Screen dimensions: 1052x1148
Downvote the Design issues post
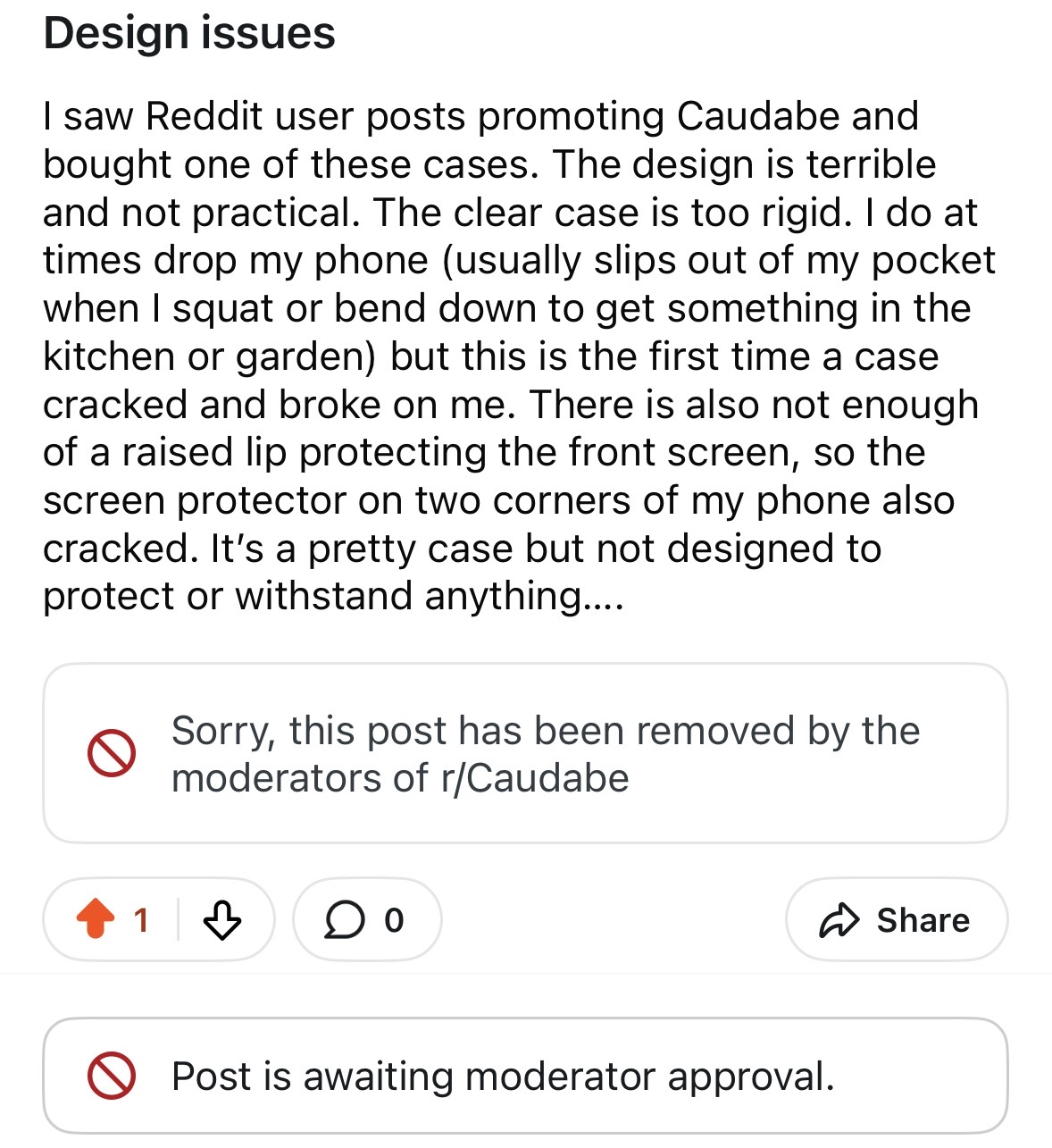click(x=222, y=919)
